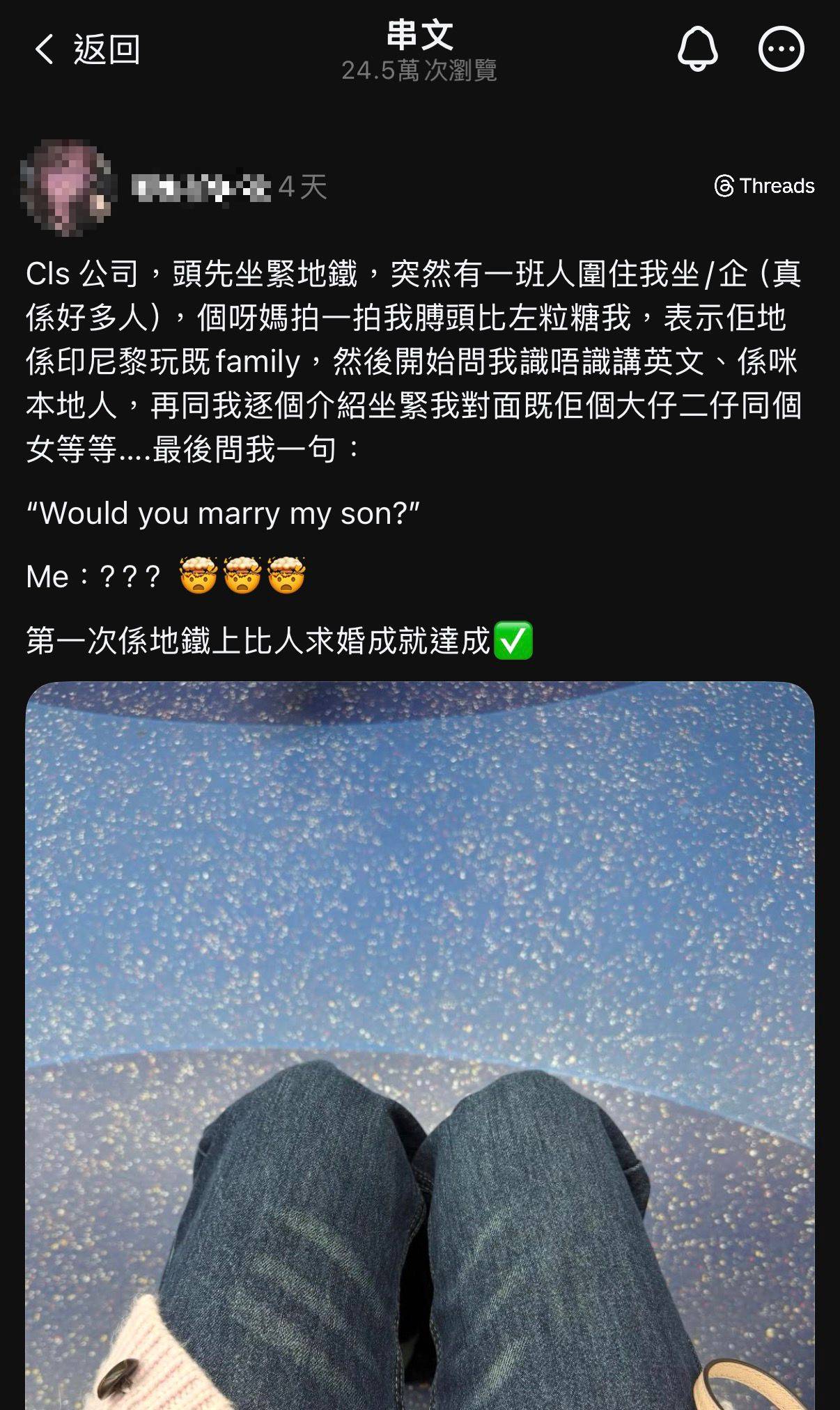The height and width of the screenshot is (1410, 840).
Task: Tap the Threads badge link
Action: [764, 186]
